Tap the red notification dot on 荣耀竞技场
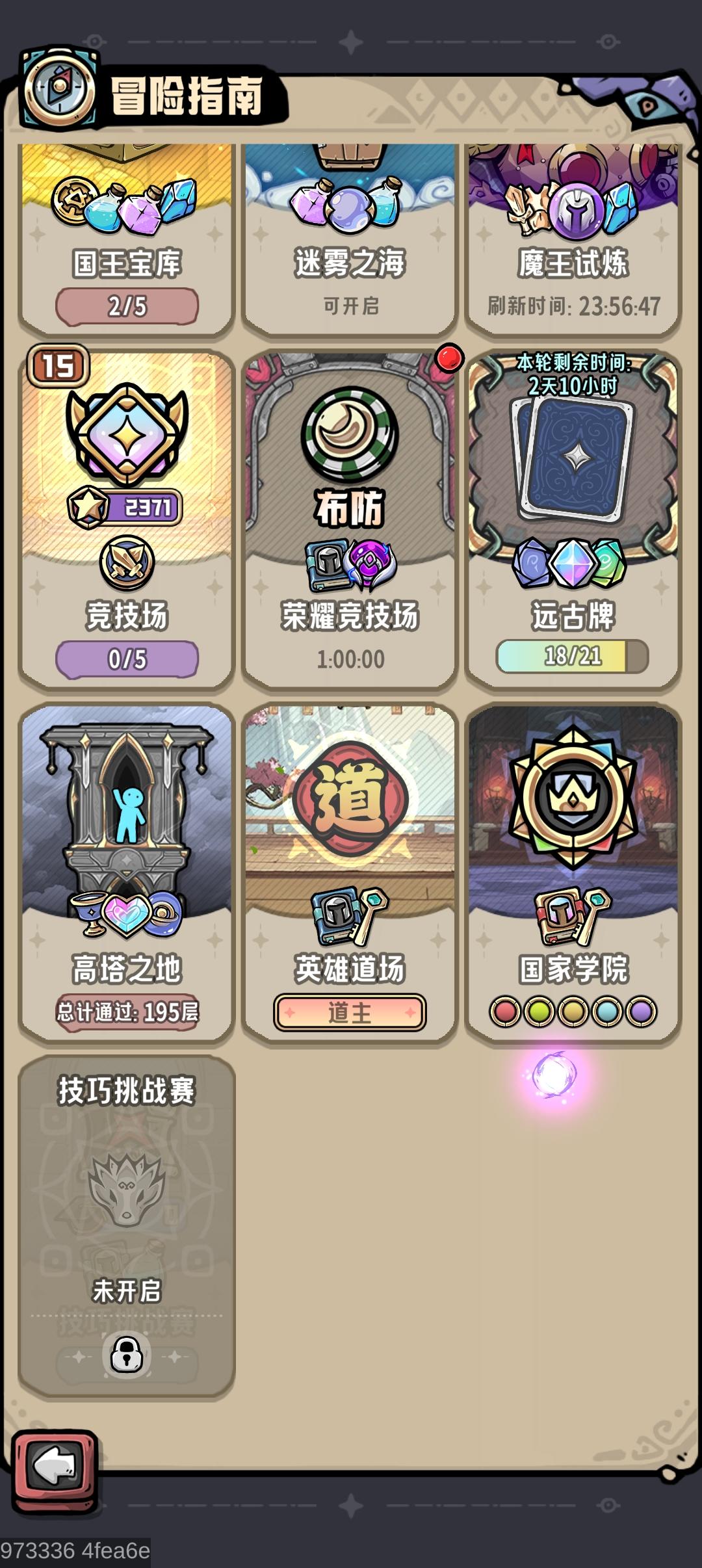This screenshot has width=702, height=1568. (449, 357)
